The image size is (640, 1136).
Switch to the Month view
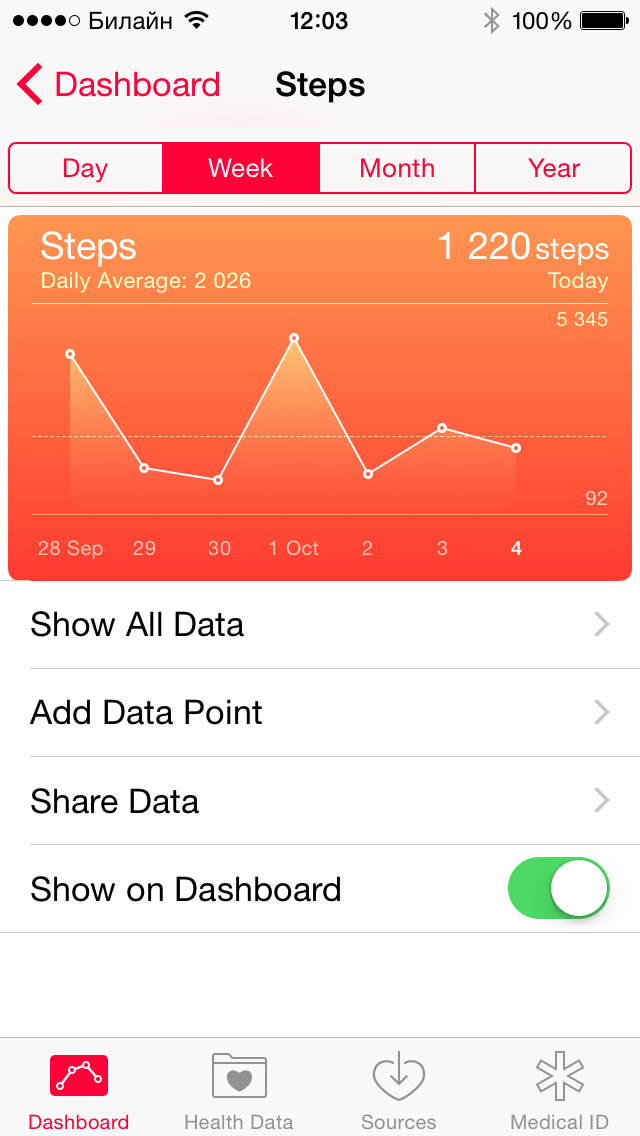tap(397, 168)
